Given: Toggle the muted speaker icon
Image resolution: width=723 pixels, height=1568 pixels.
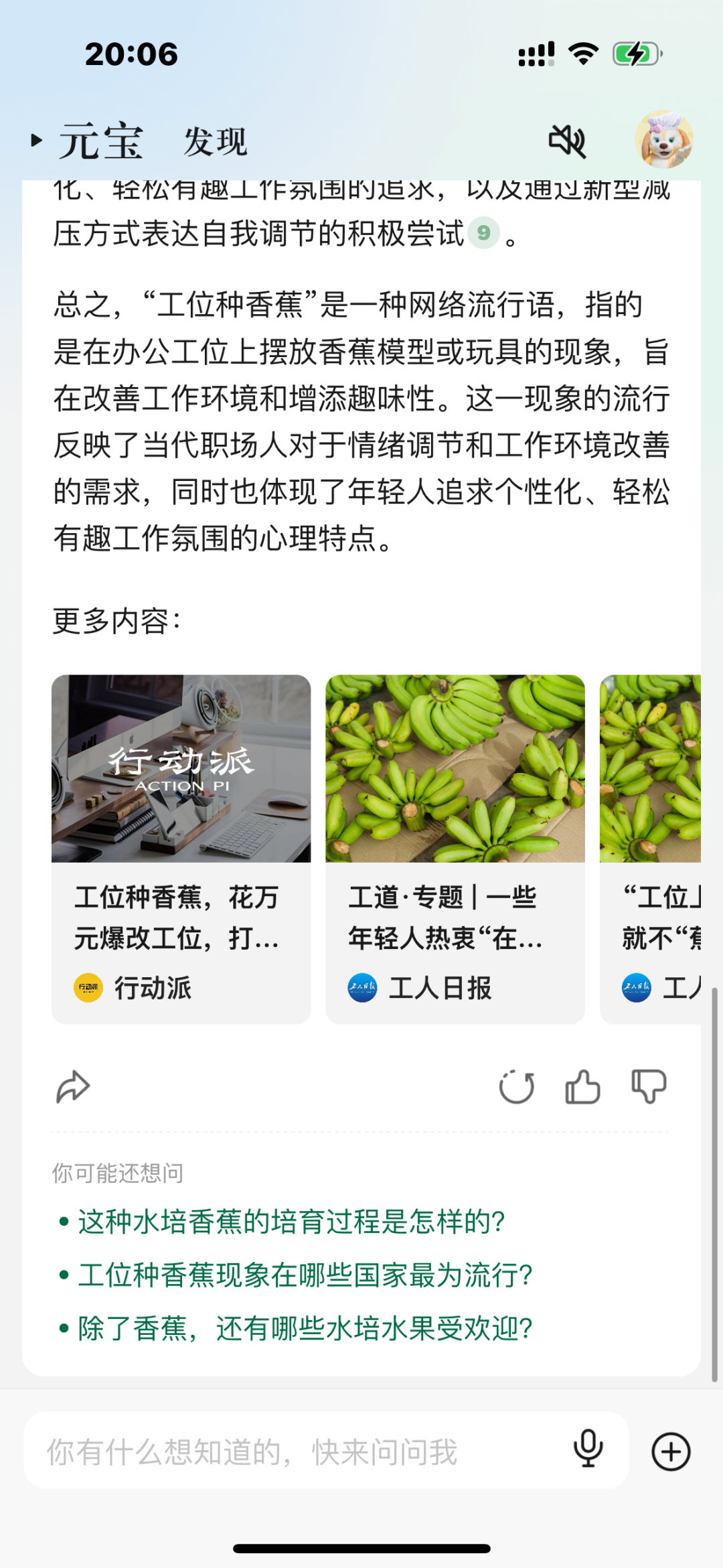Looking at the screenshot, I should [567, 141].
